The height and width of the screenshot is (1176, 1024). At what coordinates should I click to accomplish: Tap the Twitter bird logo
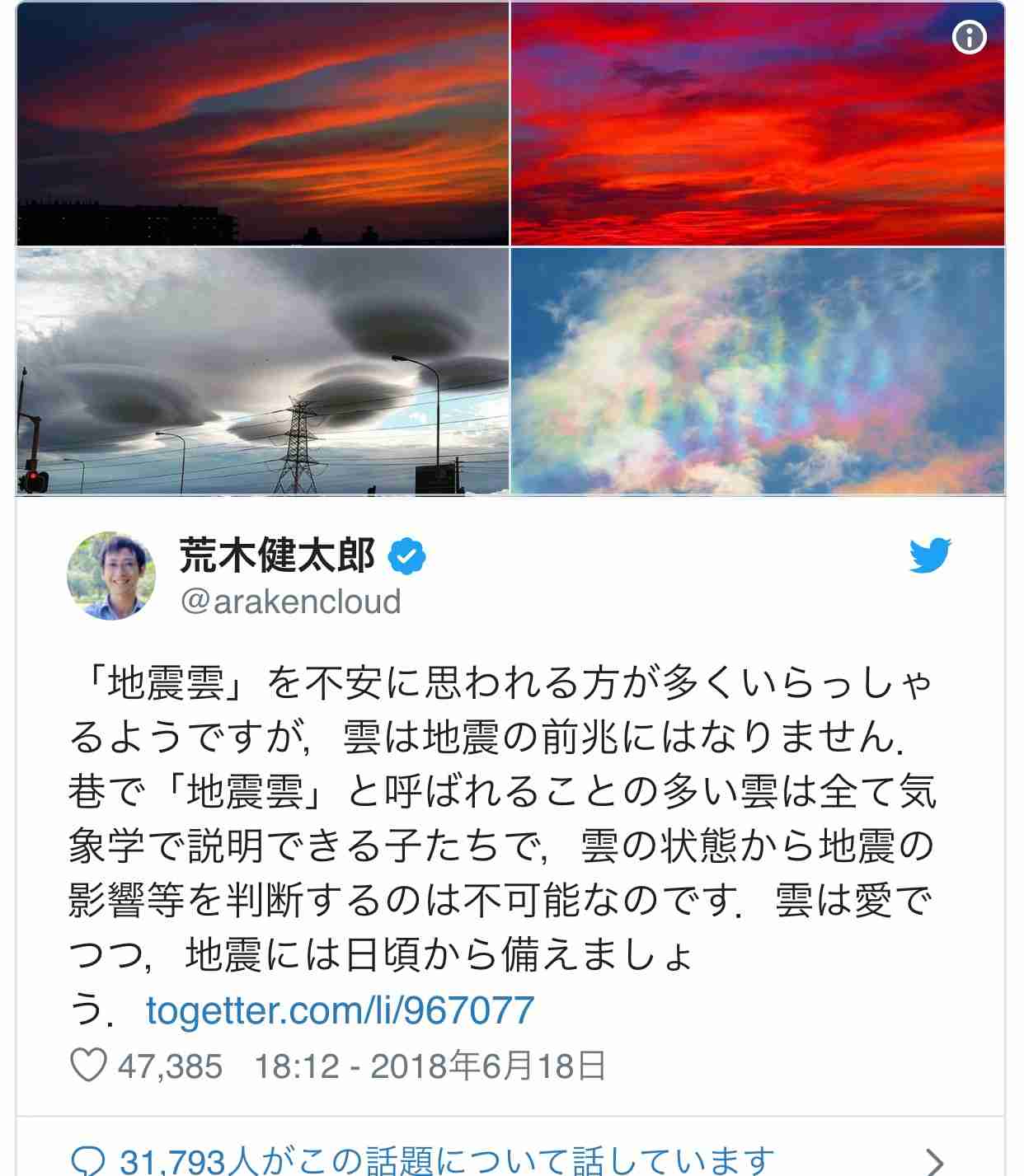point(930,555)
